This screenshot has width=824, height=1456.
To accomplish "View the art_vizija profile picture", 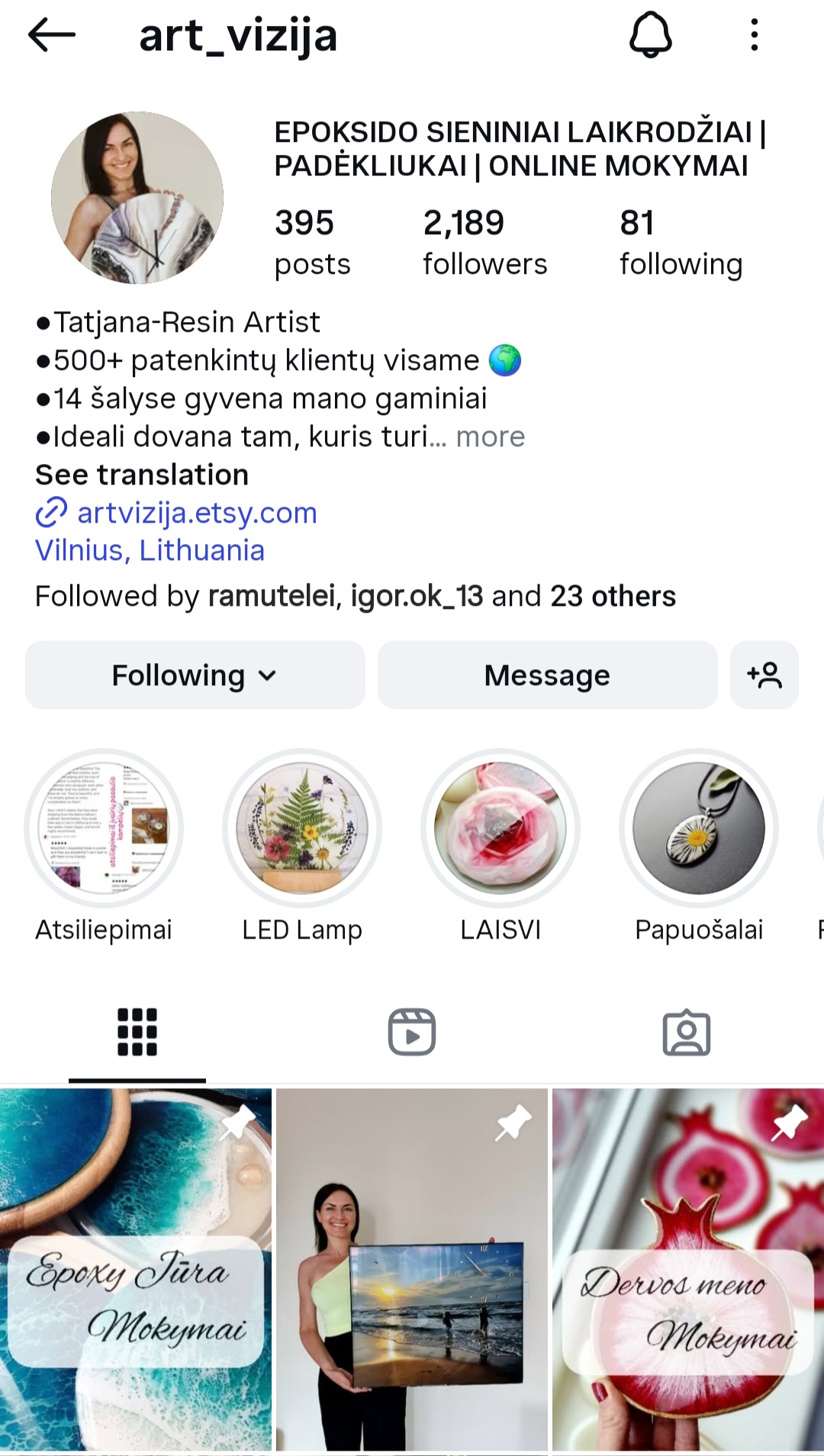I will click(x=137, y=198).
